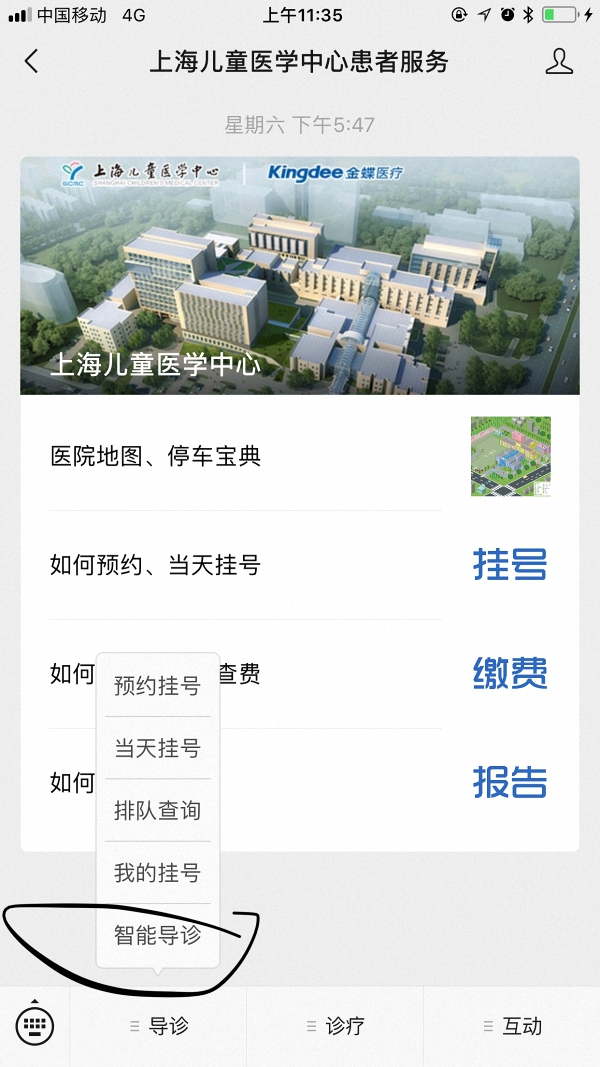This screenshot has width=600, height=1067.
Task: Go back from the patient service chat
Action: click(32, 61)
